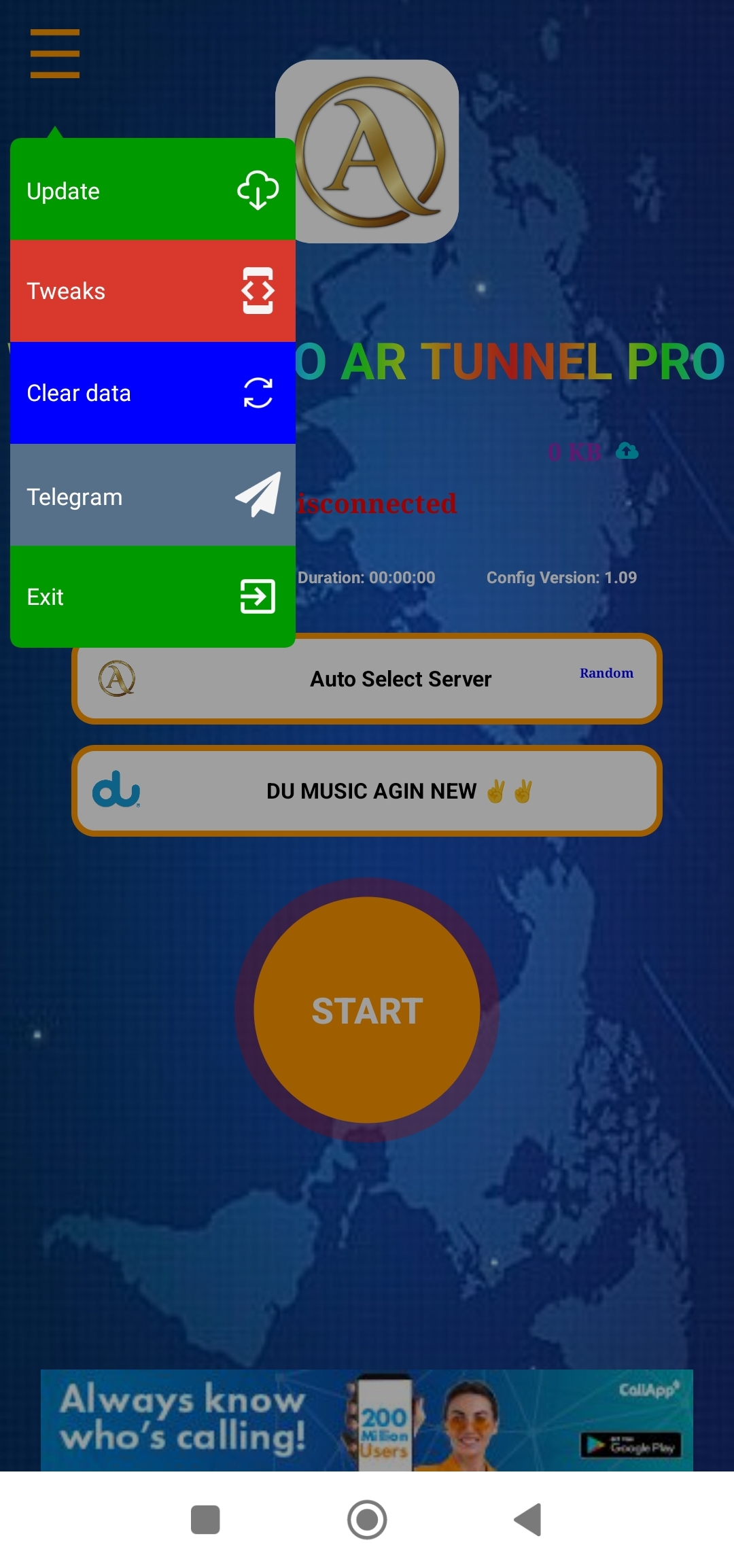Viewport: 734px width, 1568px height.
Task: Open the DU MUSIC AGIN NEW config
Action: point(367,790)
